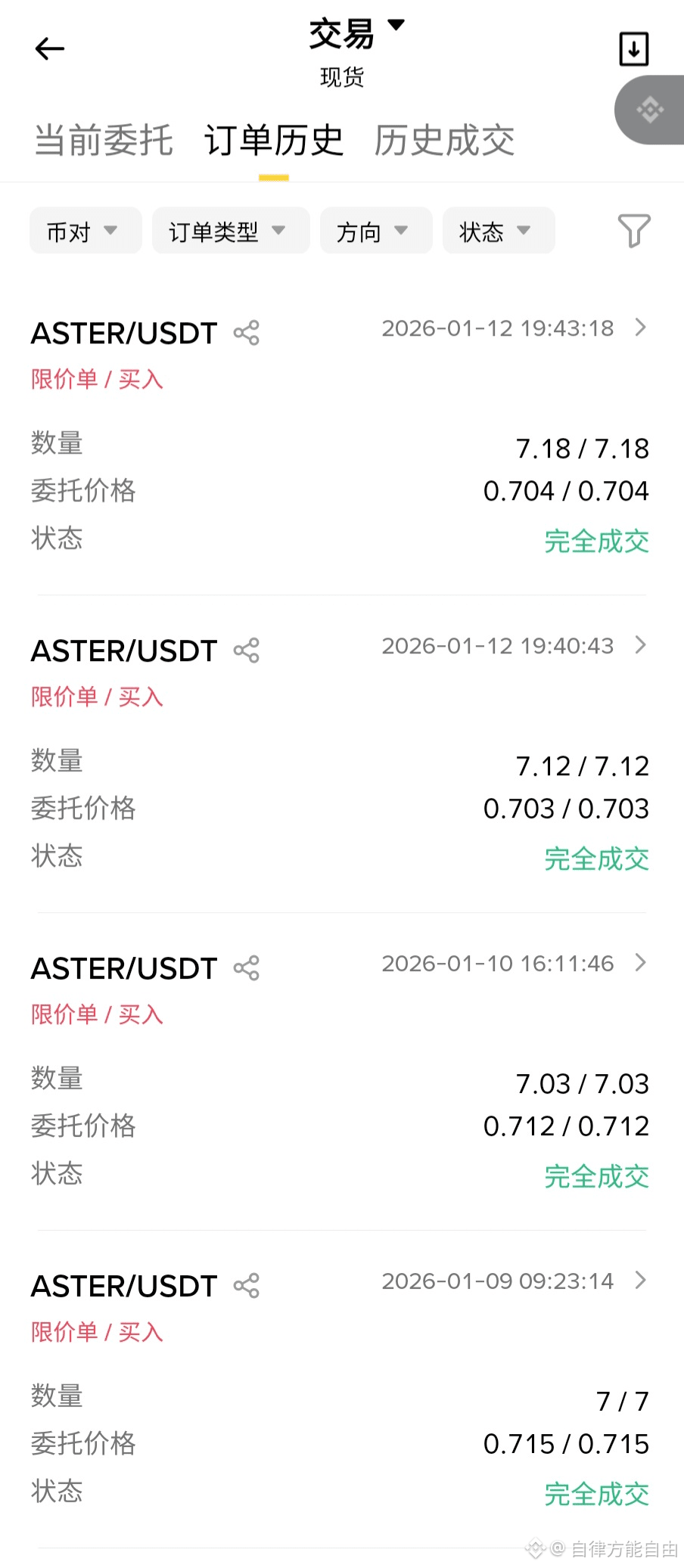Expand details of the 19:43:18 order via chevron
The height and width of the screenshot is (1568, 684).
[x=640, y=328]
